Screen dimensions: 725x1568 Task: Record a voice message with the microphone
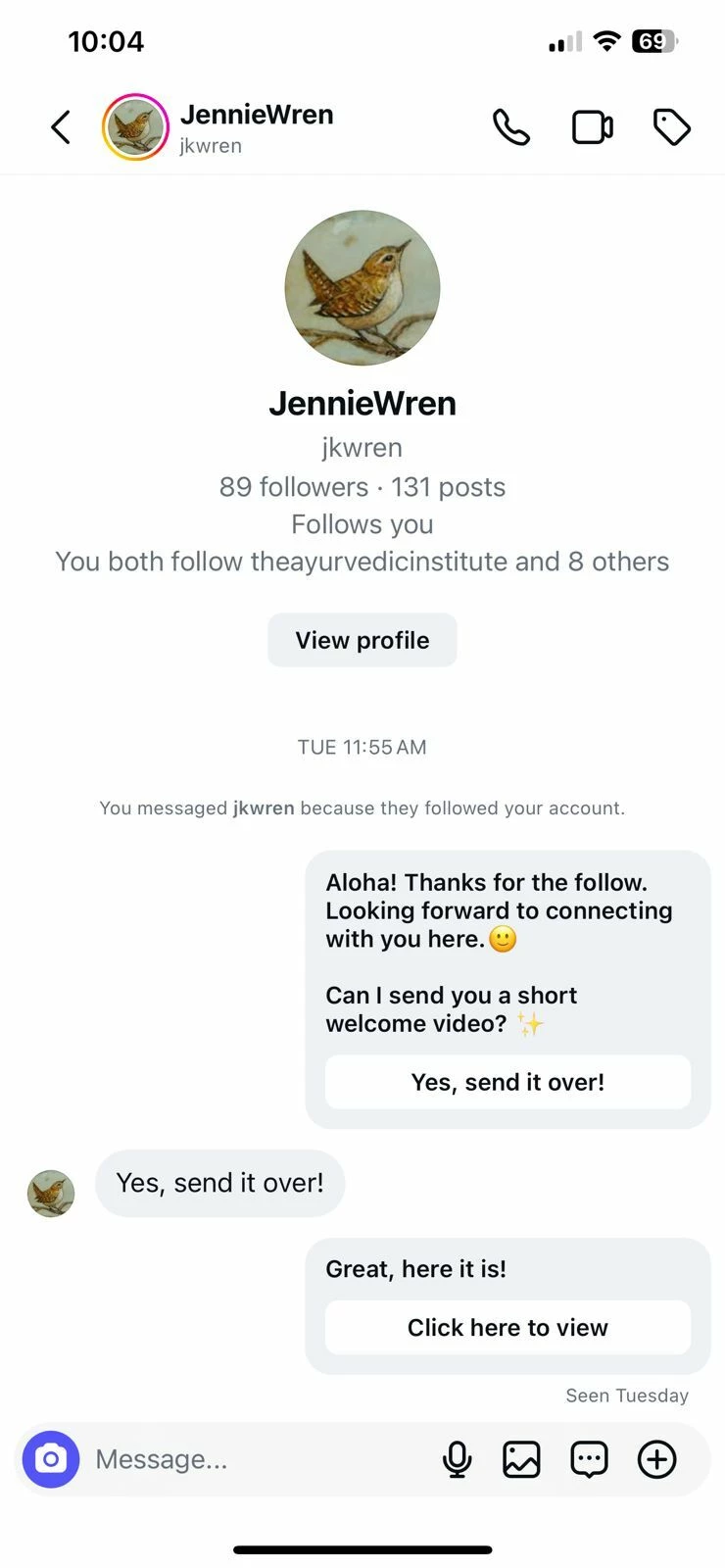pos(457,1459)
